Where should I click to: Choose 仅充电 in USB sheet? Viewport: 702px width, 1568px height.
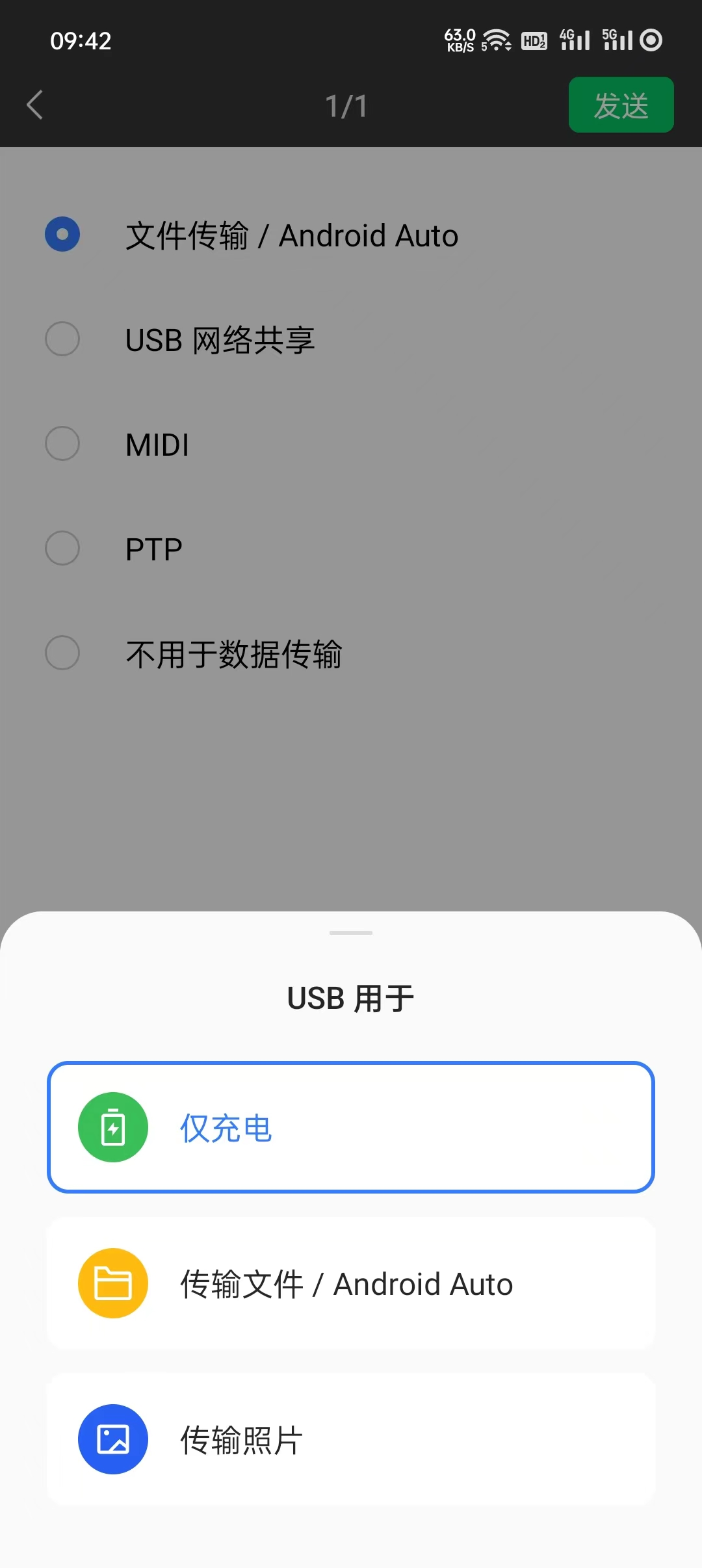click(351, 1127)
